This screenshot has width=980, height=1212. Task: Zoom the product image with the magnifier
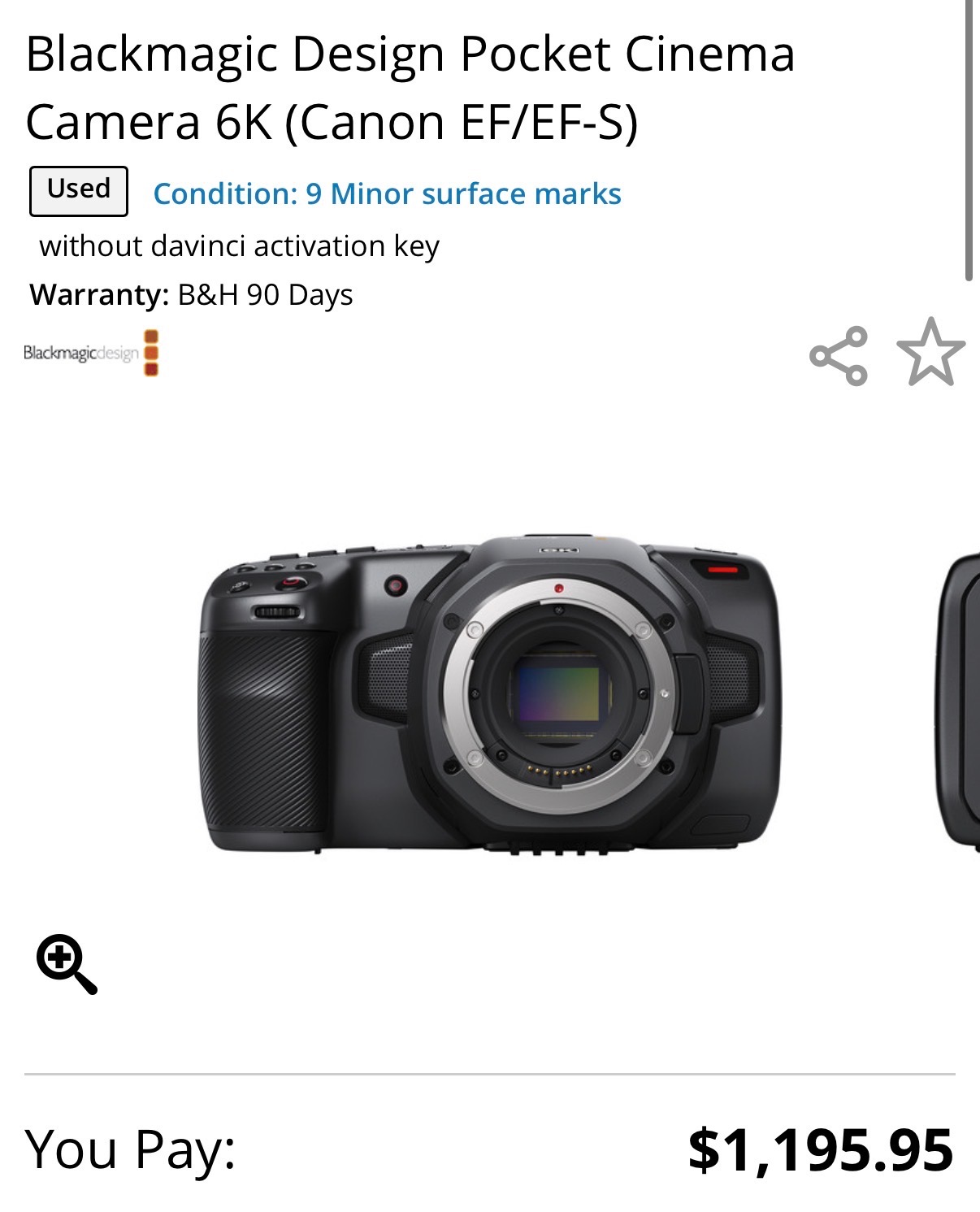67,964
